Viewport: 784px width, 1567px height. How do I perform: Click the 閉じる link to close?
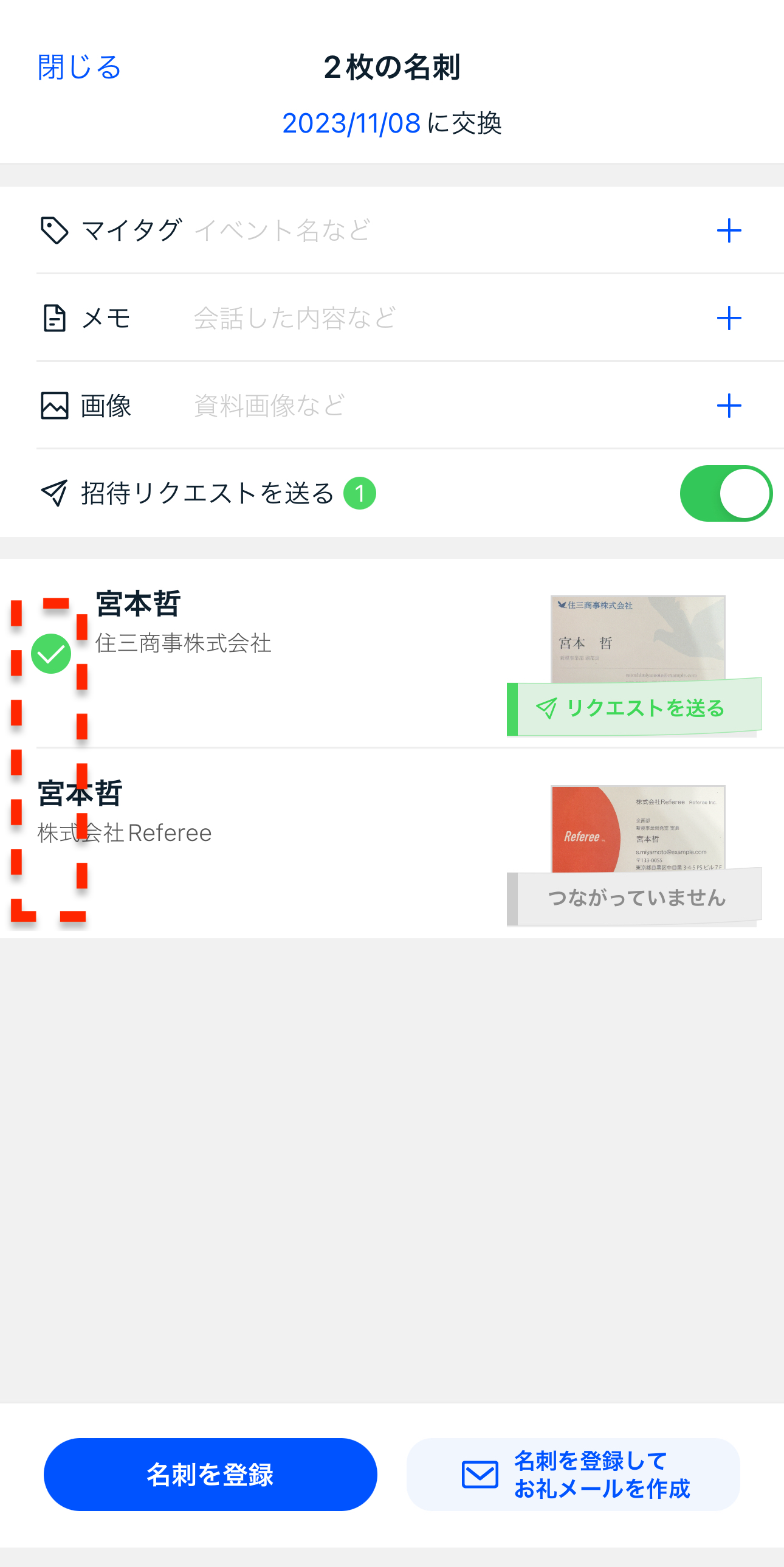tap(80, 68)
